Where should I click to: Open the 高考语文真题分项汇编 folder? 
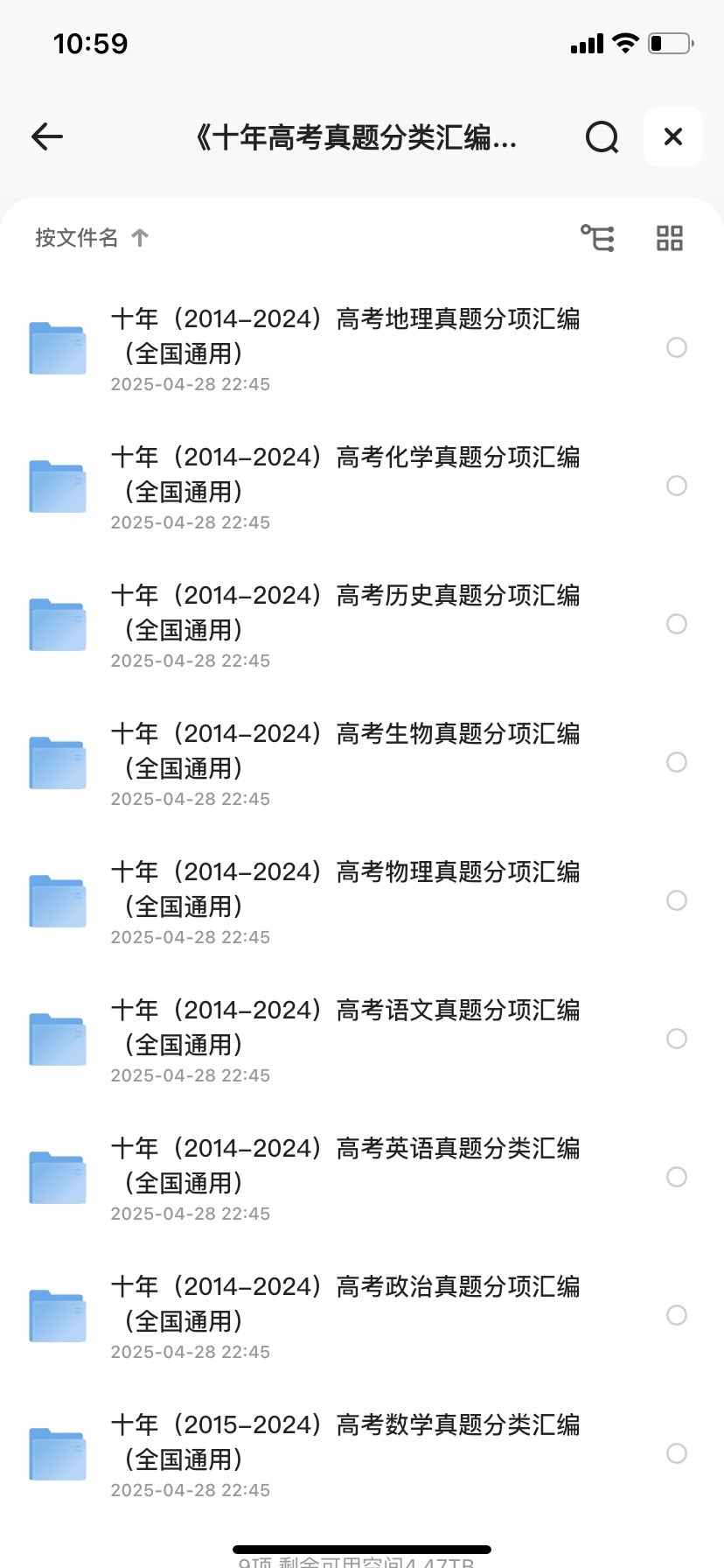(345, 1027)
